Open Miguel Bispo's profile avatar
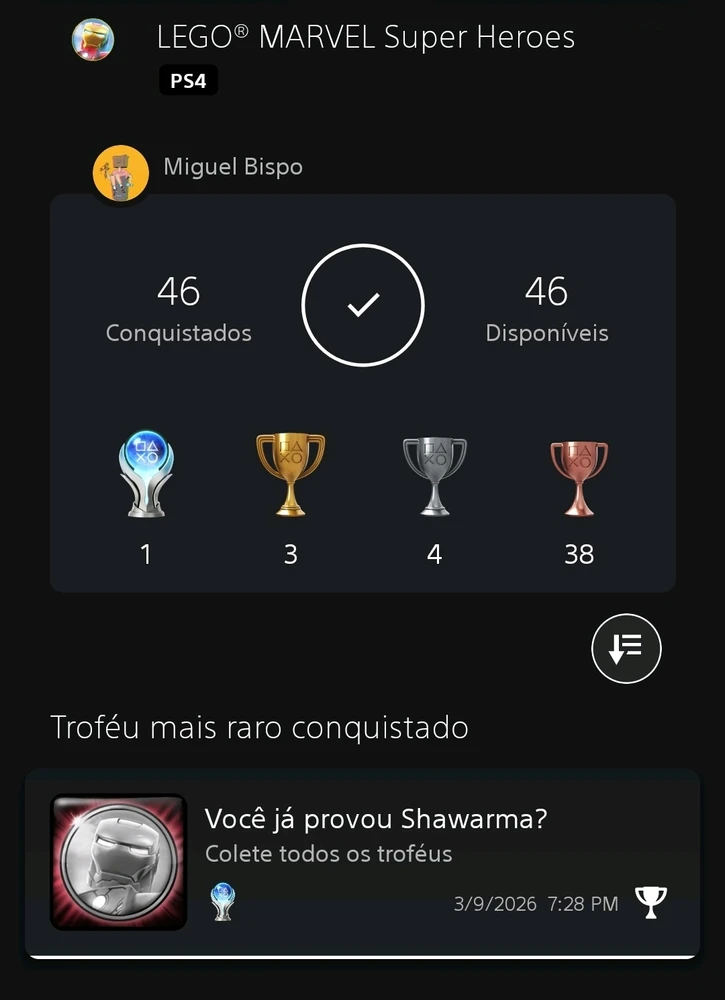Viewport: 725px width, 1000px height. click(x=121, y=172)
